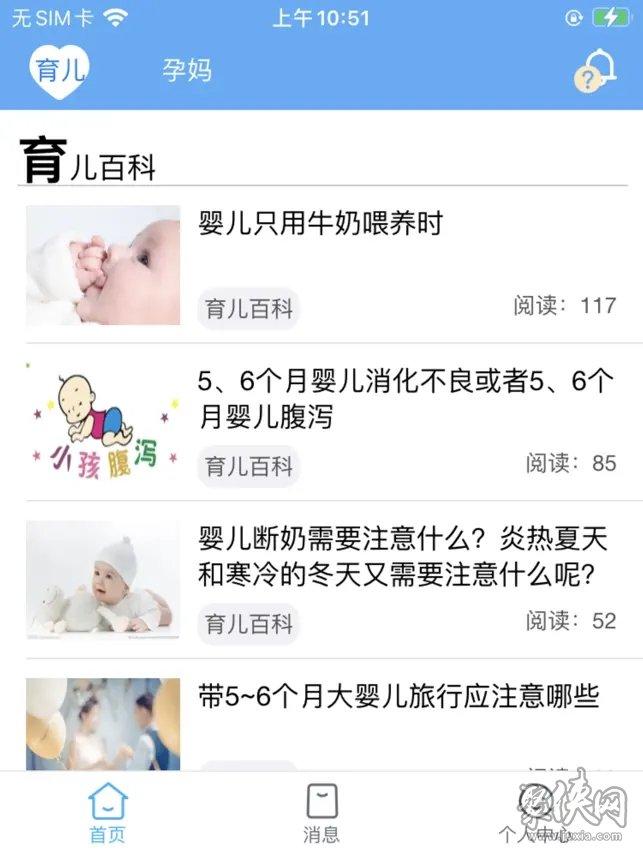Go to 首页 bottom tab
The width and height of the screenshot is (643, 858).
point(108,813)
